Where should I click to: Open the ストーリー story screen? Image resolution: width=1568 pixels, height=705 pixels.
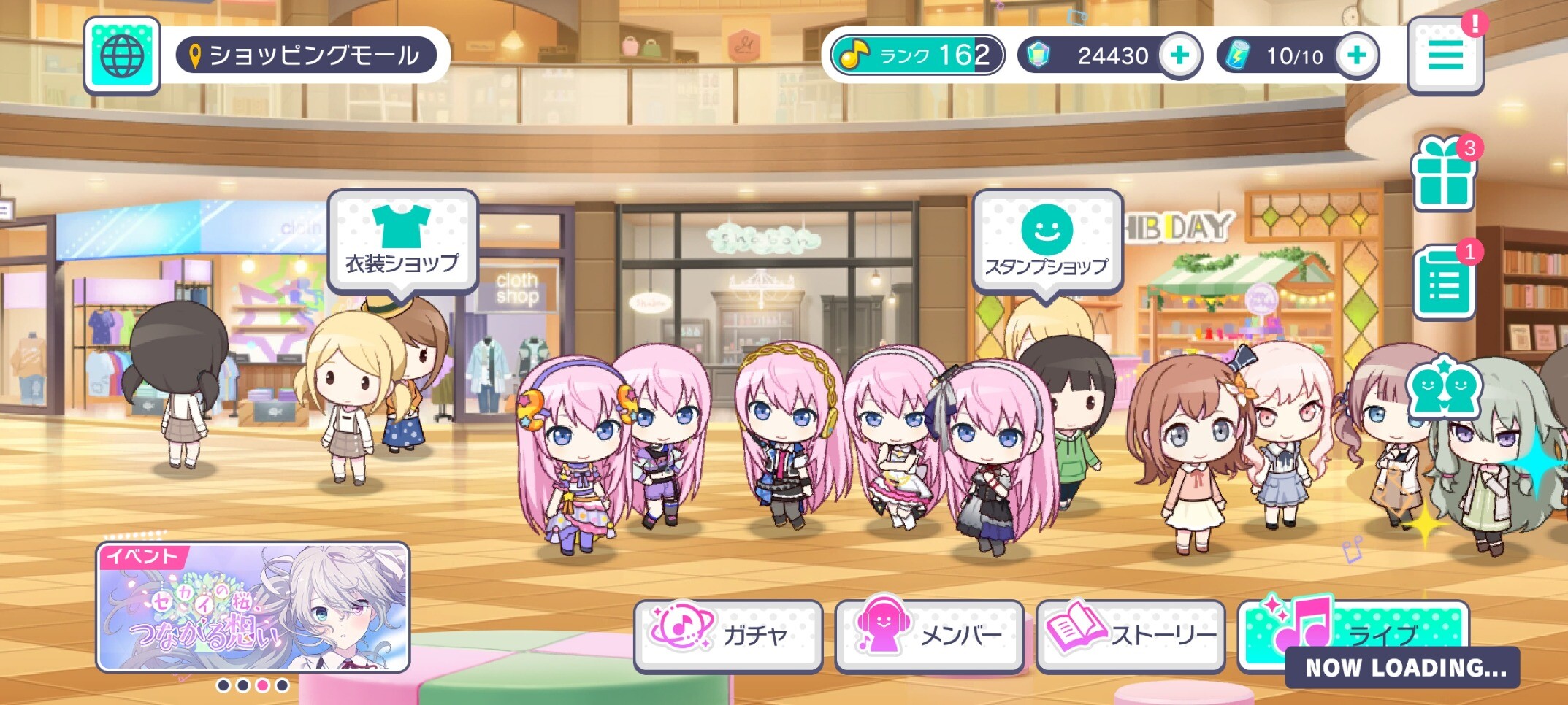(x=1130, y=635)
